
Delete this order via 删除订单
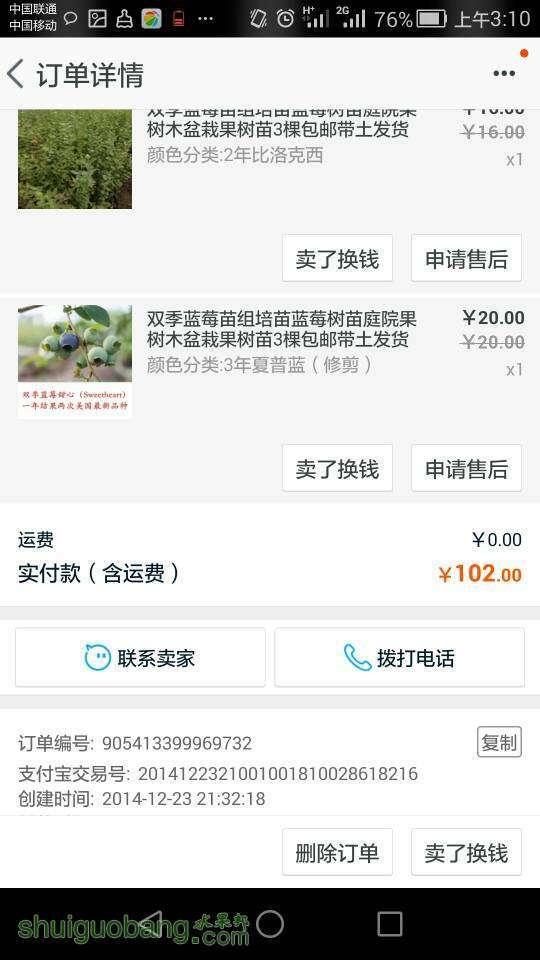pyautogui.click(x=337, y=852)
